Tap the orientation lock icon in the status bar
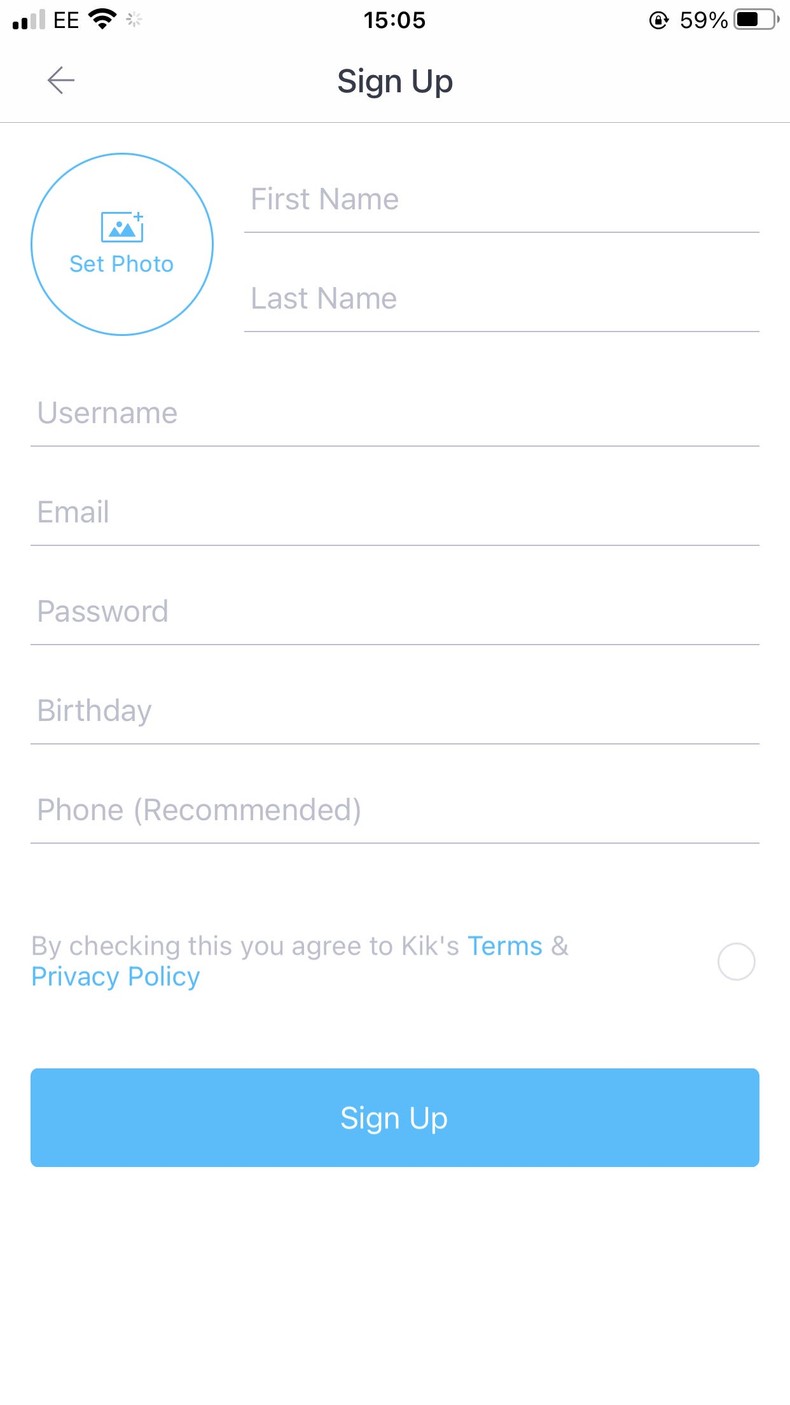This screenshot has height=1405, width=790. pyautogui.click(x=659, y=19)
